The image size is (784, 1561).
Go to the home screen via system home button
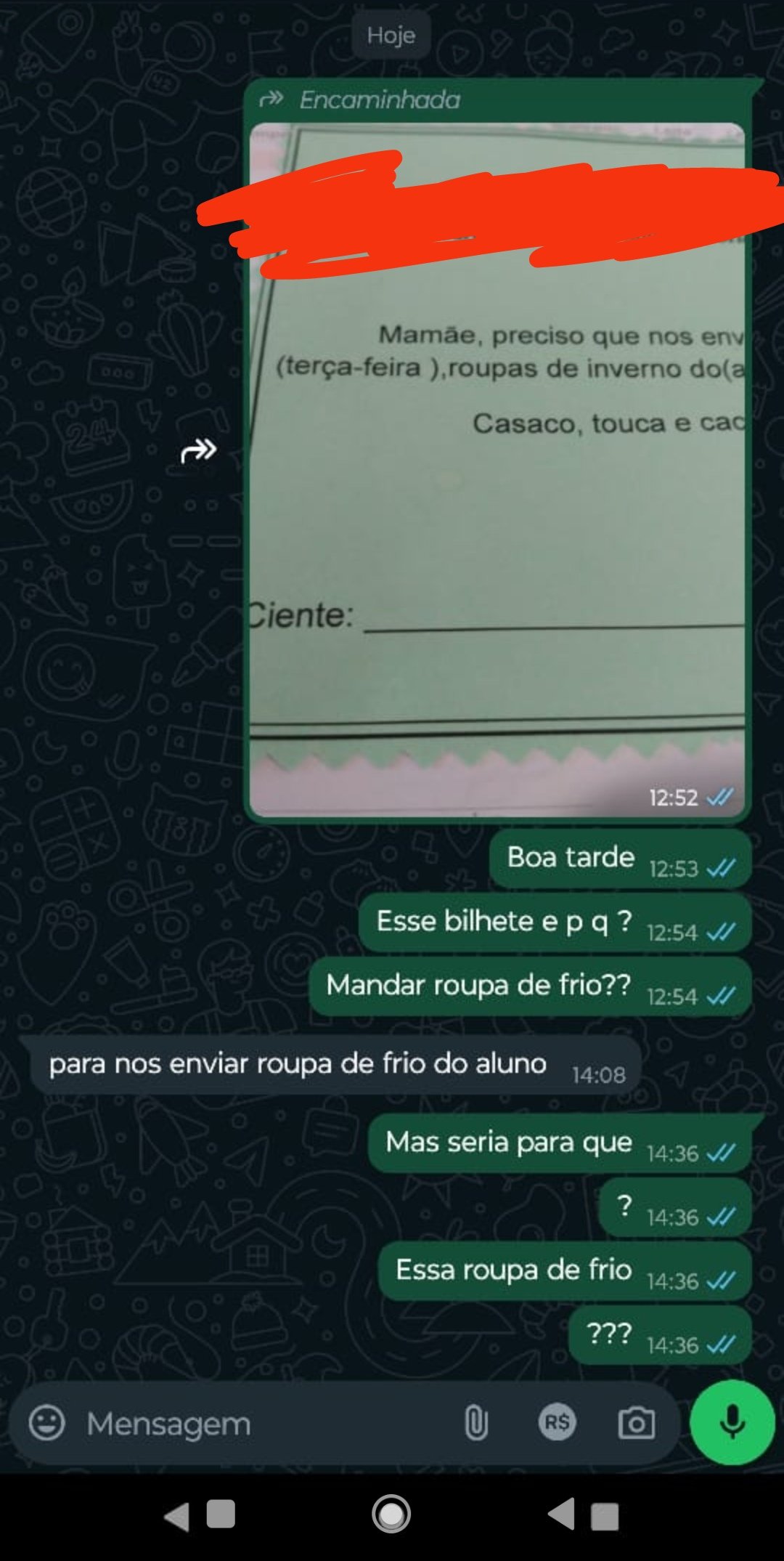(x=391, y=1515)
